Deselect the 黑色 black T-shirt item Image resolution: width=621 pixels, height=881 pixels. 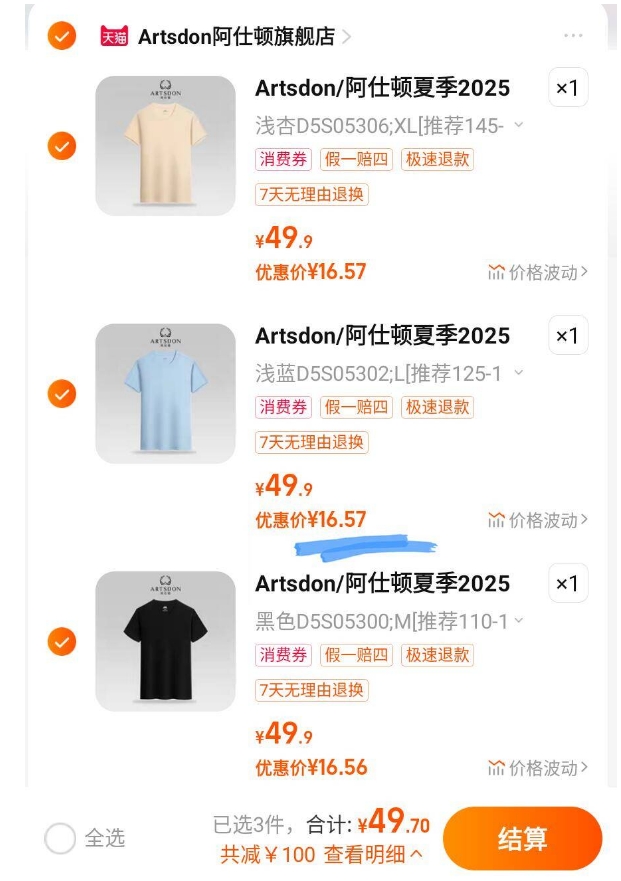click(62, 641)
